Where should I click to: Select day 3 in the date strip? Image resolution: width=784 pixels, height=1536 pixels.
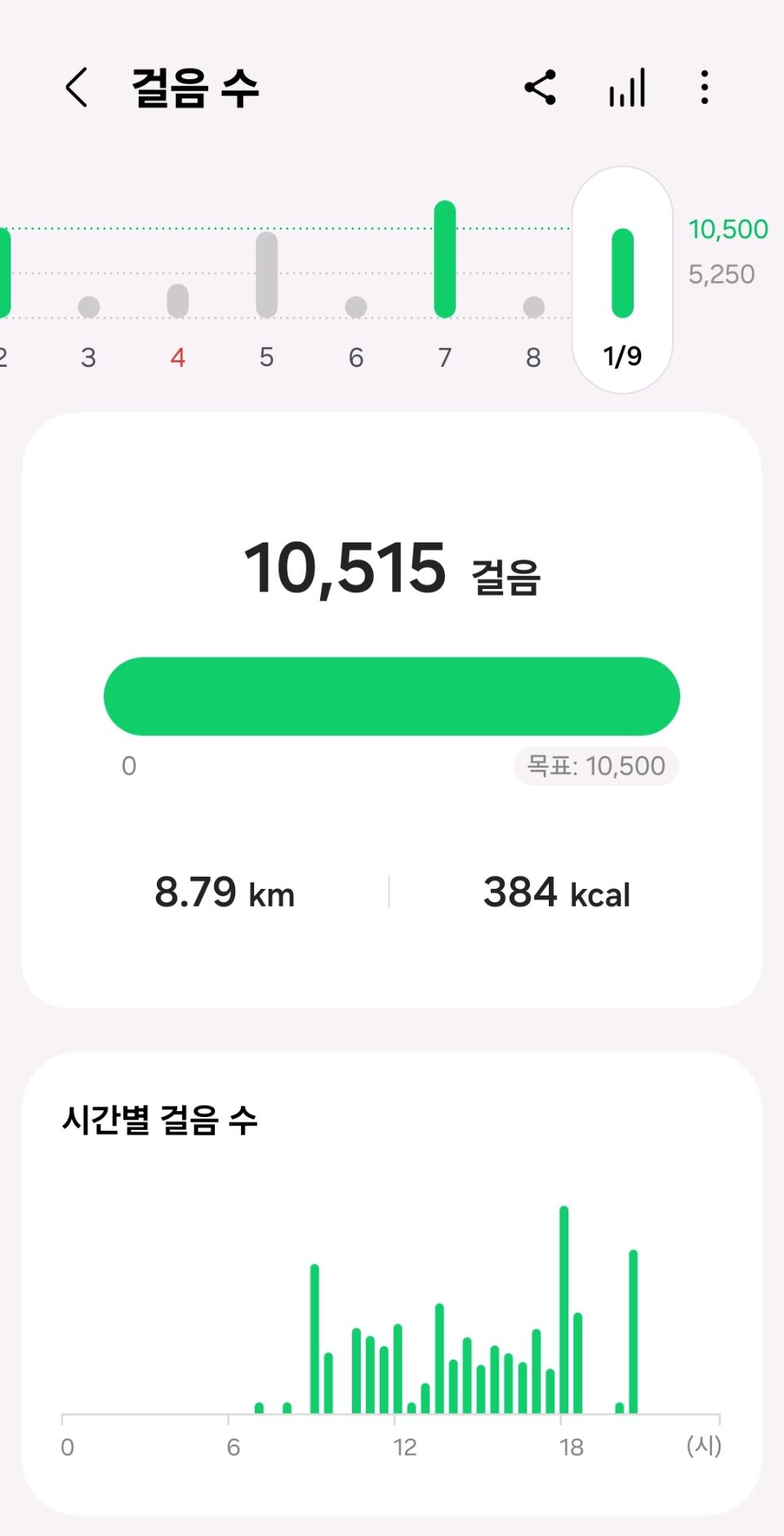point(89,327)
